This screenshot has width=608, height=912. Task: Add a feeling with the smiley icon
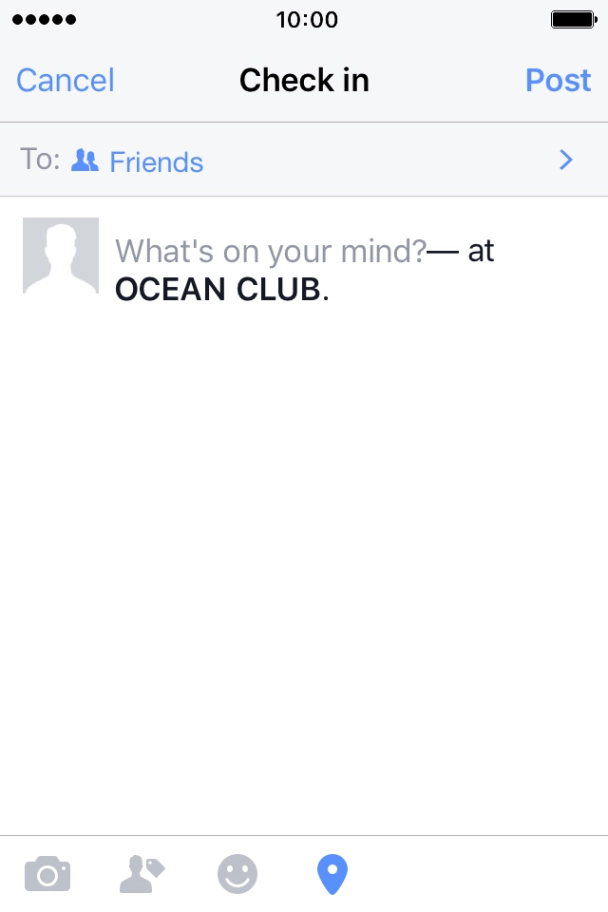click(237, 875)
